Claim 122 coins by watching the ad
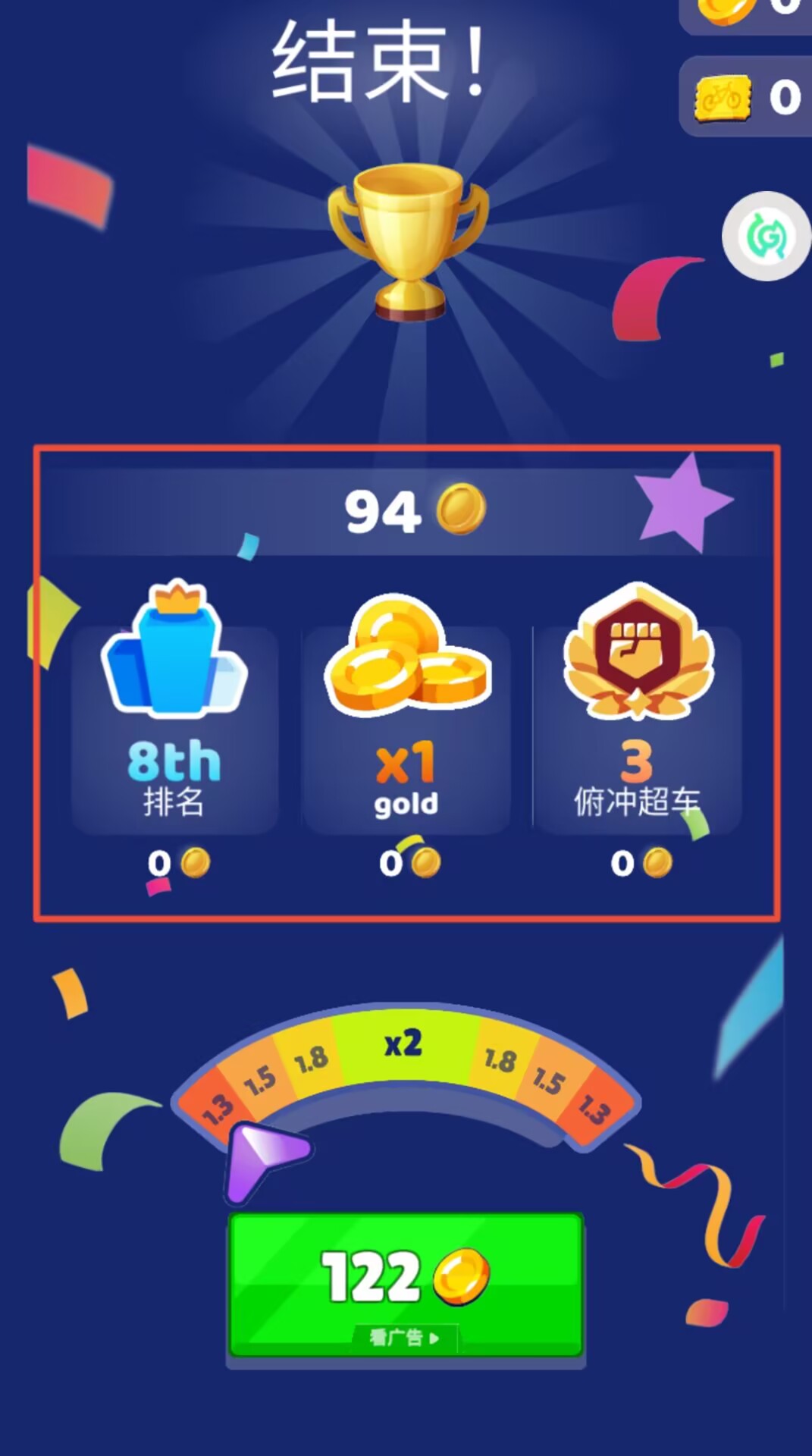The width and height of the screenshot is (812, 1456). [x=406, y=1285]
